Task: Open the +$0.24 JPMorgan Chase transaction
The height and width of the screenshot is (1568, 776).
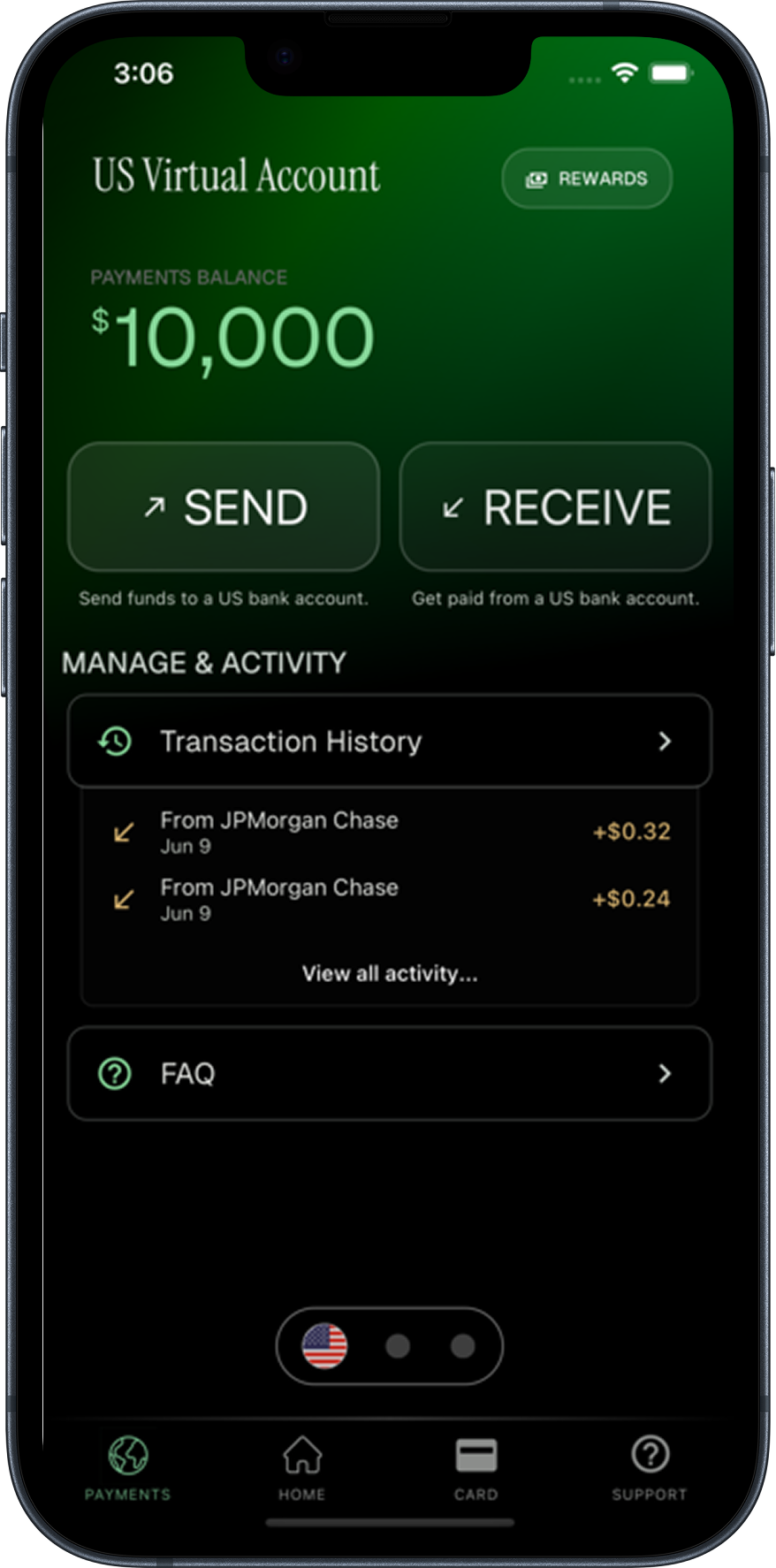Action: click(389, 899)
